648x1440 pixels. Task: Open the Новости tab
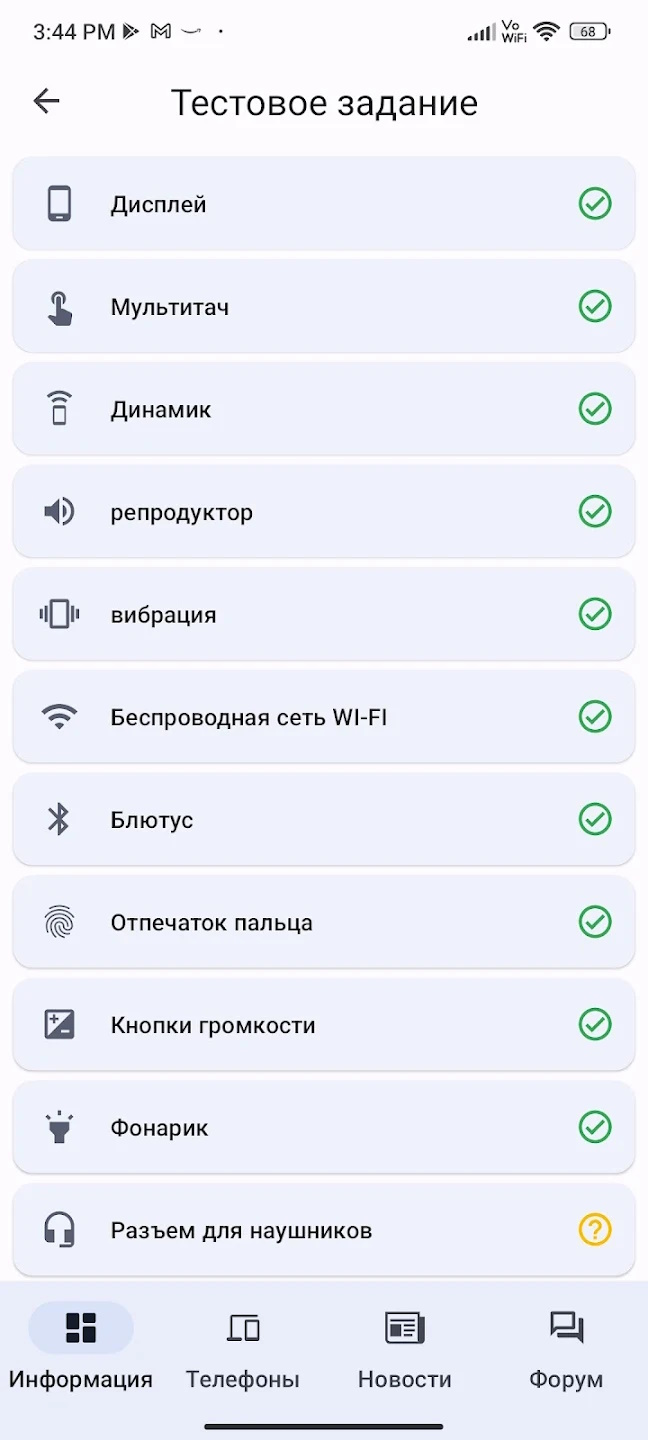coord(405,1349)
